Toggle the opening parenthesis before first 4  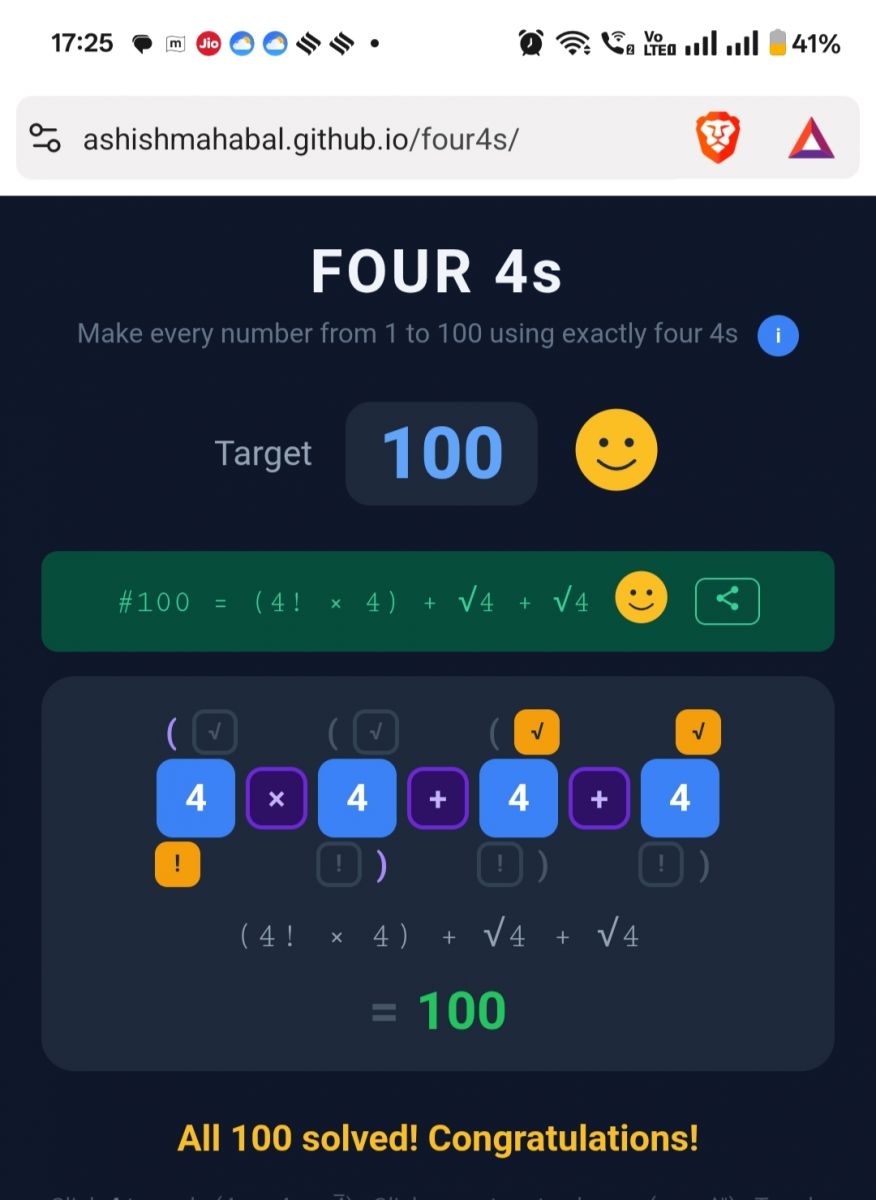coord(172,733)
